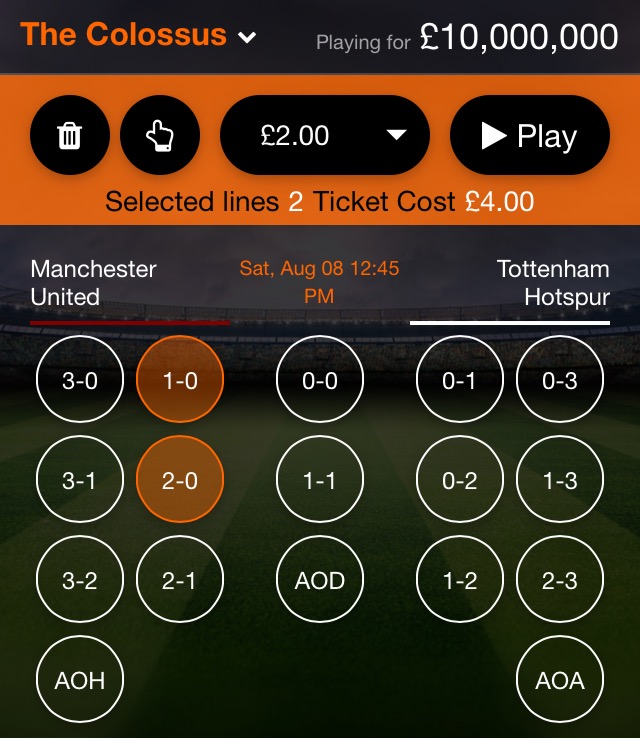Hit Play to place the ticket

tap(529, 136)
